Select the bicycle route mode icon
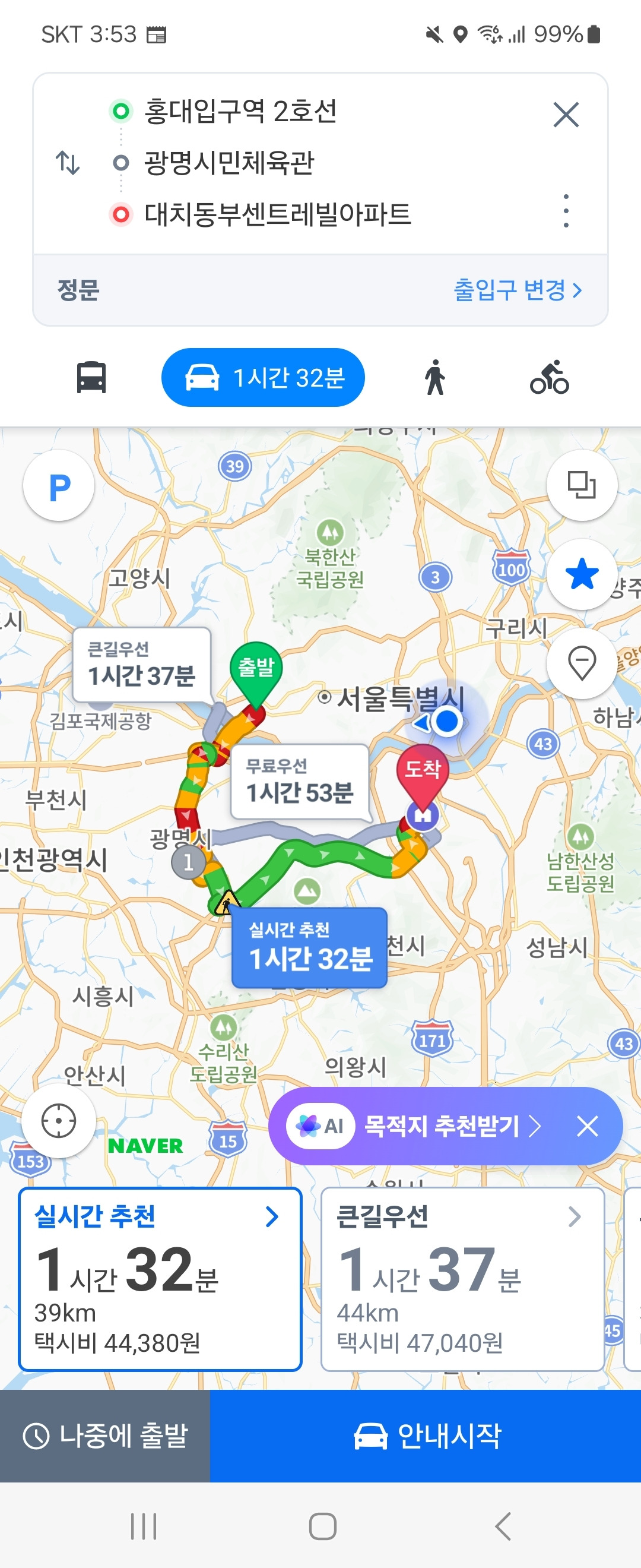The height and width of the screenshot is (1568, 641). (550, 378)
